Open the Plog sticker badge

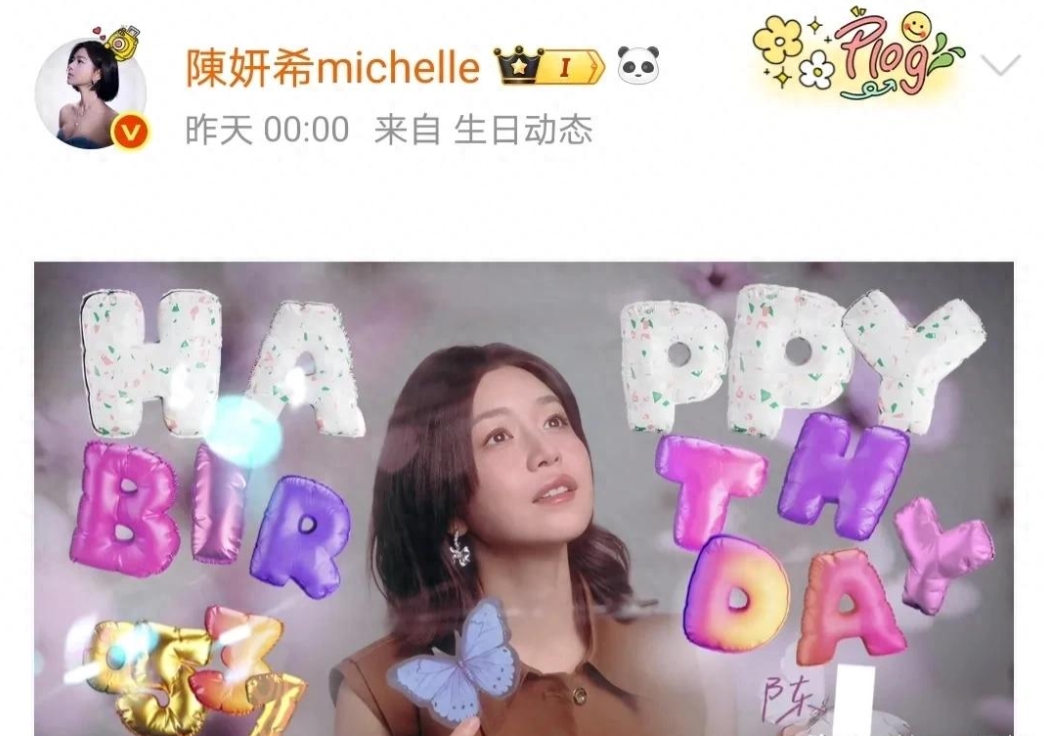pos(858,55)
